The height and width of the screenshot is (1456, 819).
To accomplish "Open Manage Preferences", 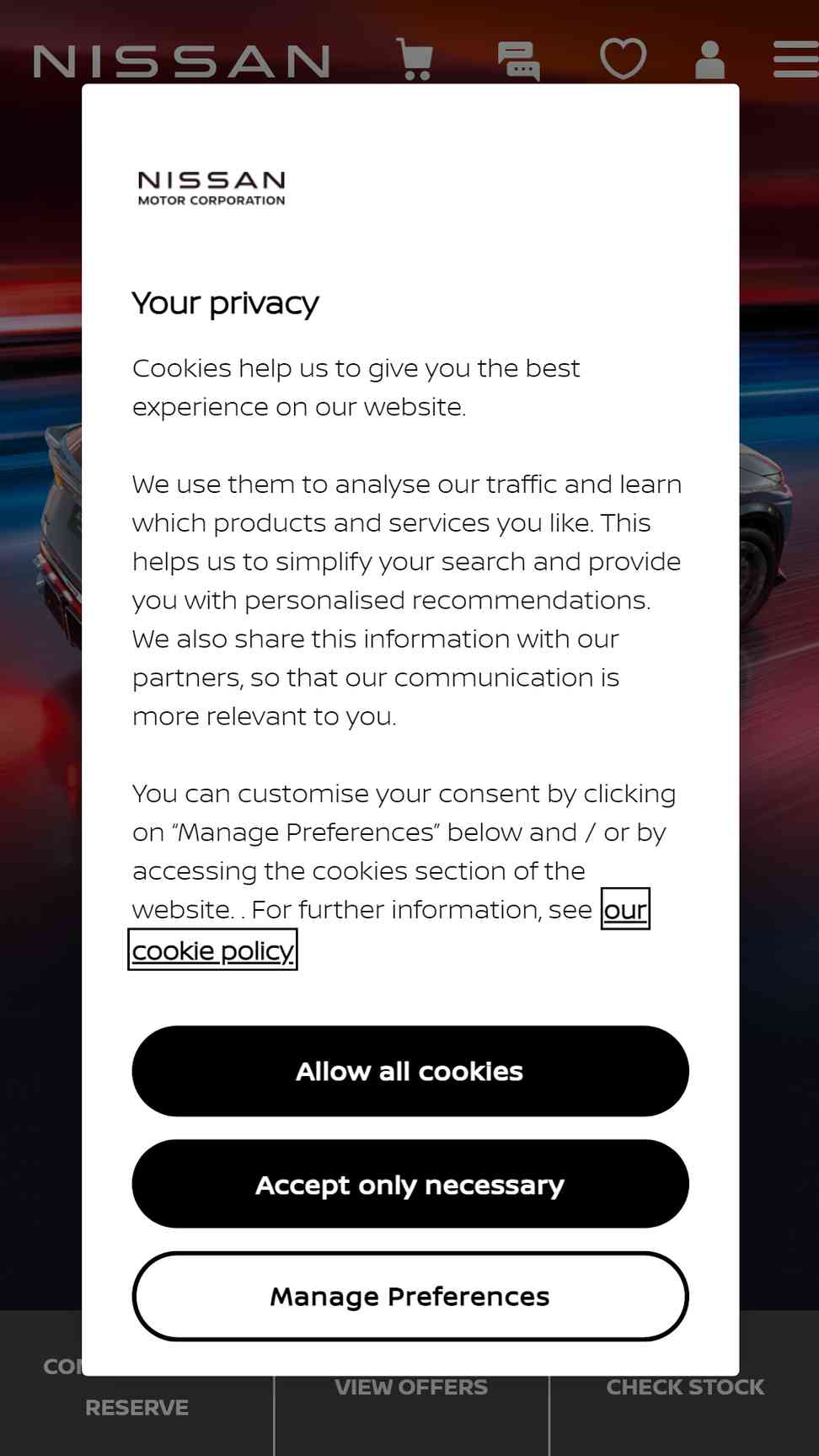I will 410,1296.
